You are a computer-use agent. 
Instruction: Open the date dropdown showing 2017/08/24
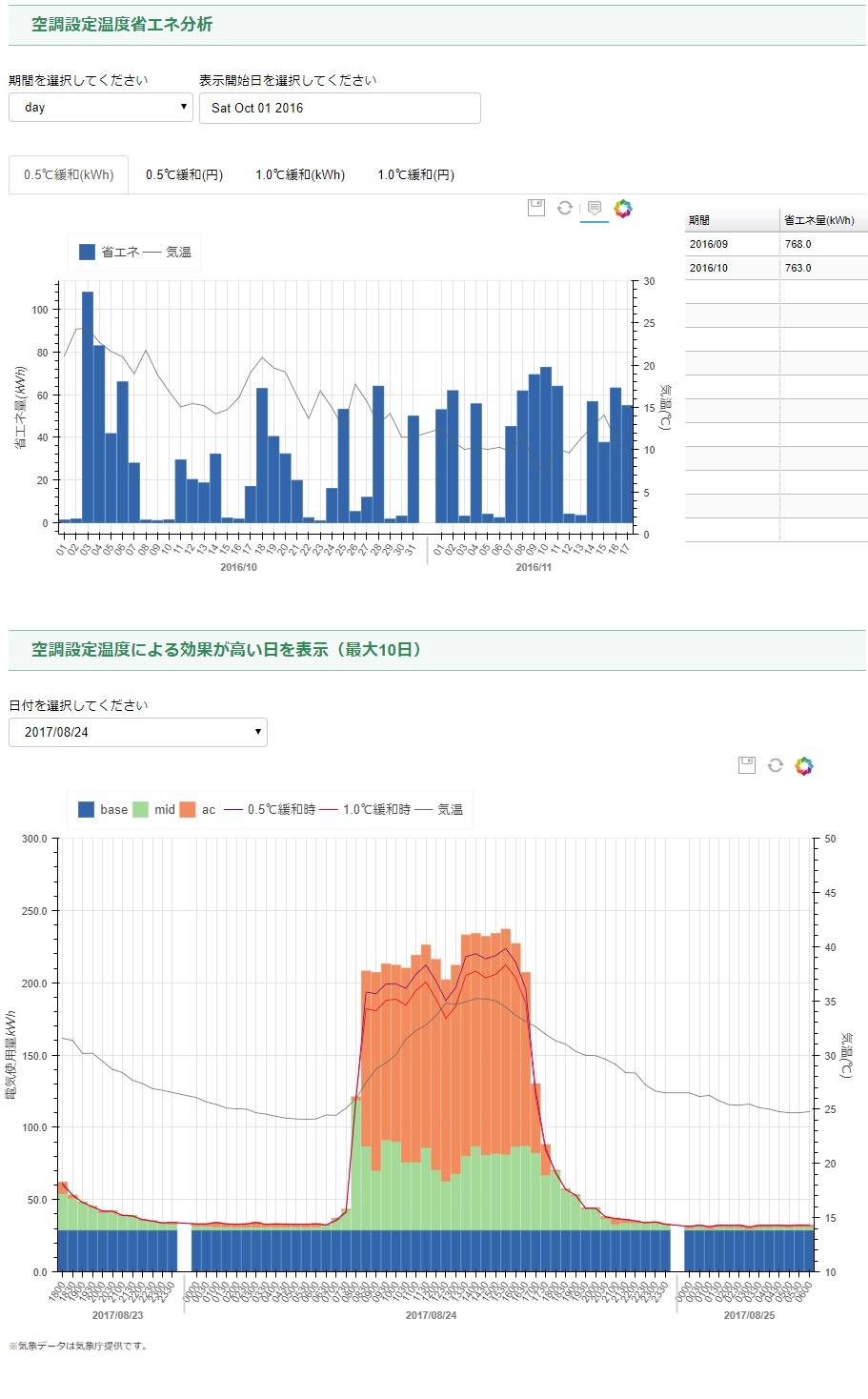(138, 732)
